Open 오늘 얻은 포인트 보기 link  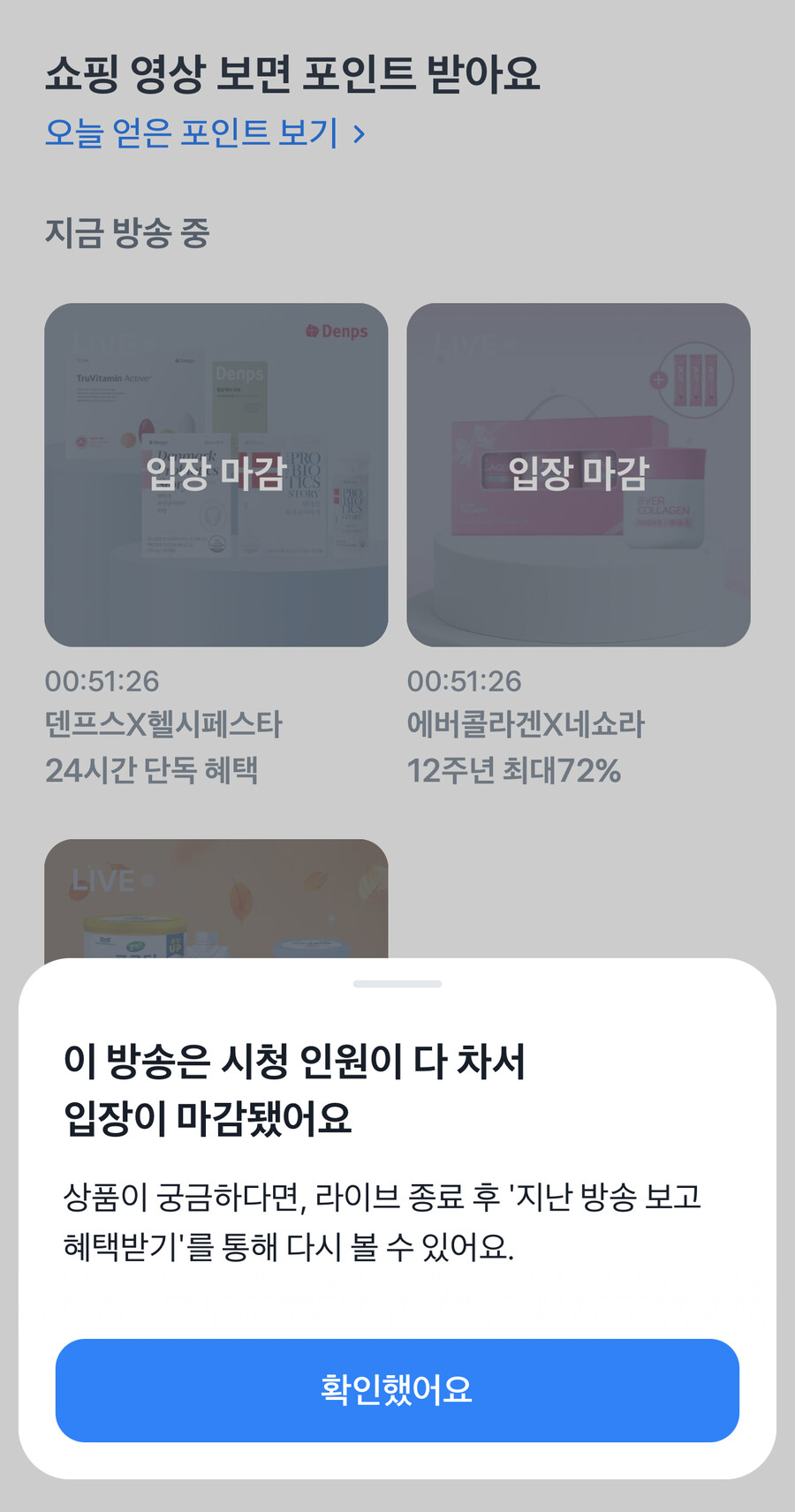click(205, 133)
